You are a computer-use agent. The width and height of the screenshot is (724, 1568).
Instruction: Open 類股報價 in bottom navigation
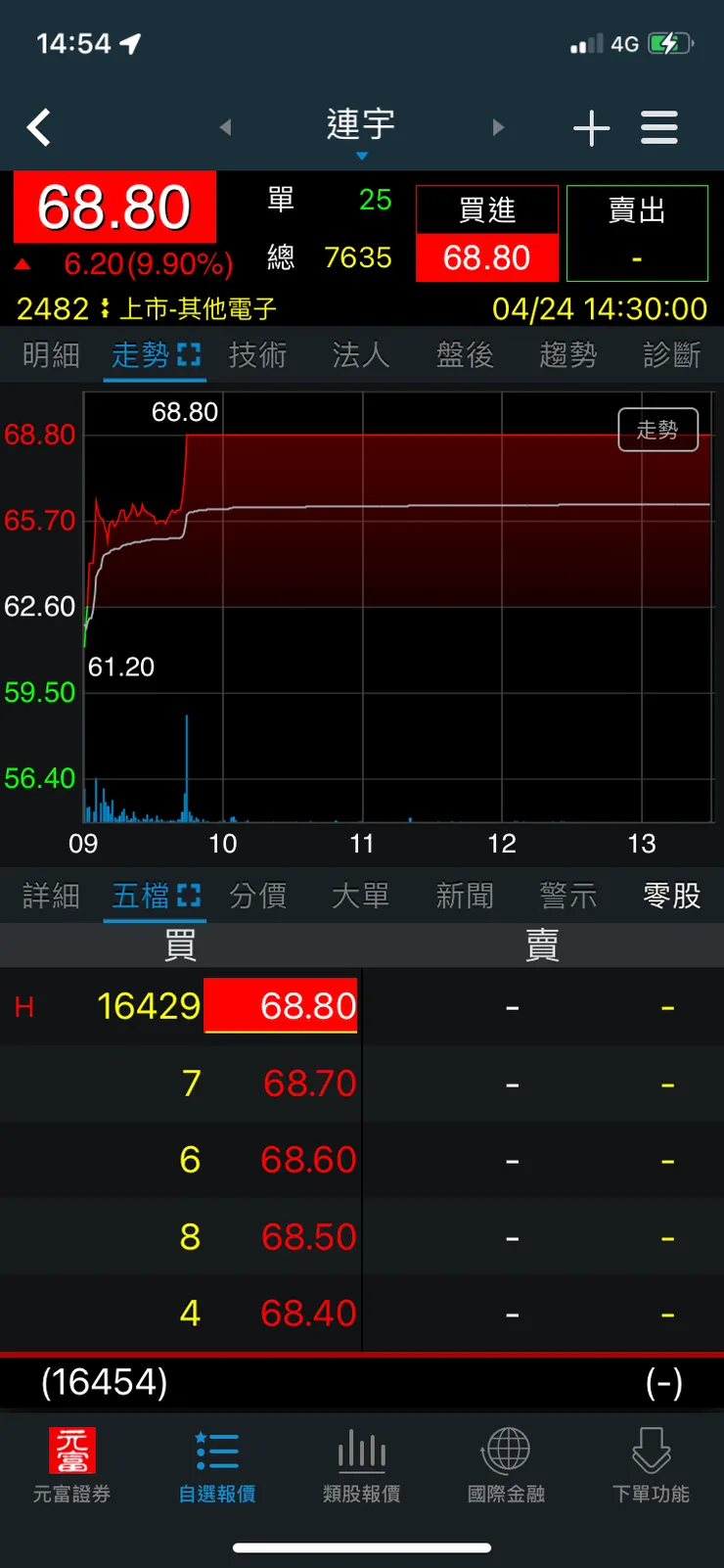pos(362,1464)
